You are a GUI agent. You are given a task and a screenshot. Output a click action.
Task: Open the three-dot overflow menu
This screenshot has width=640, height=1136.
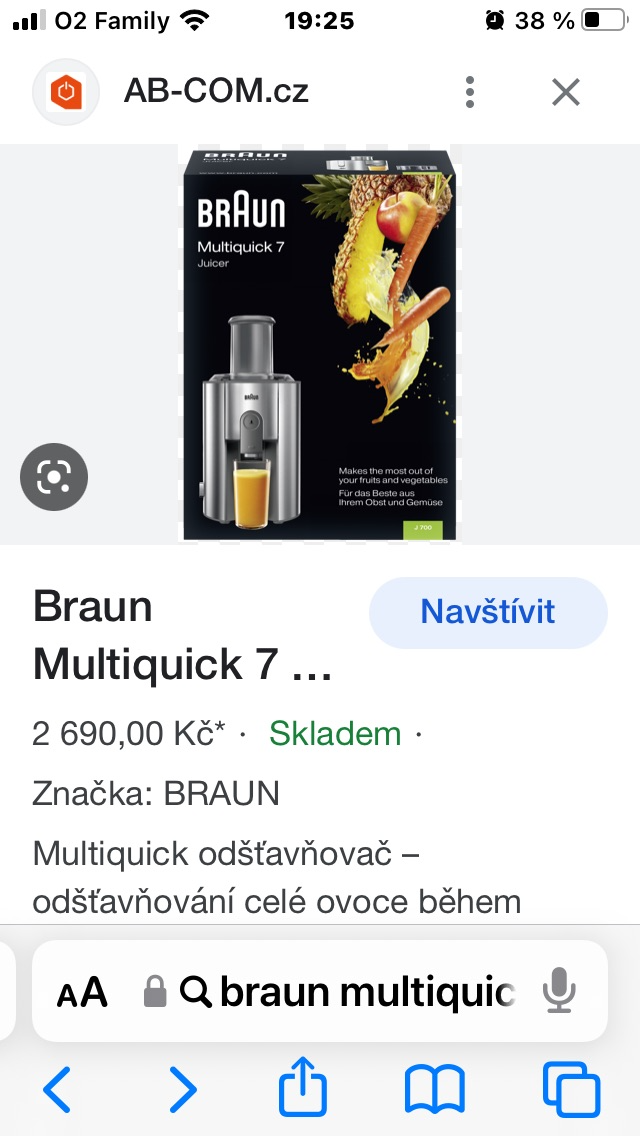[470, 92]
